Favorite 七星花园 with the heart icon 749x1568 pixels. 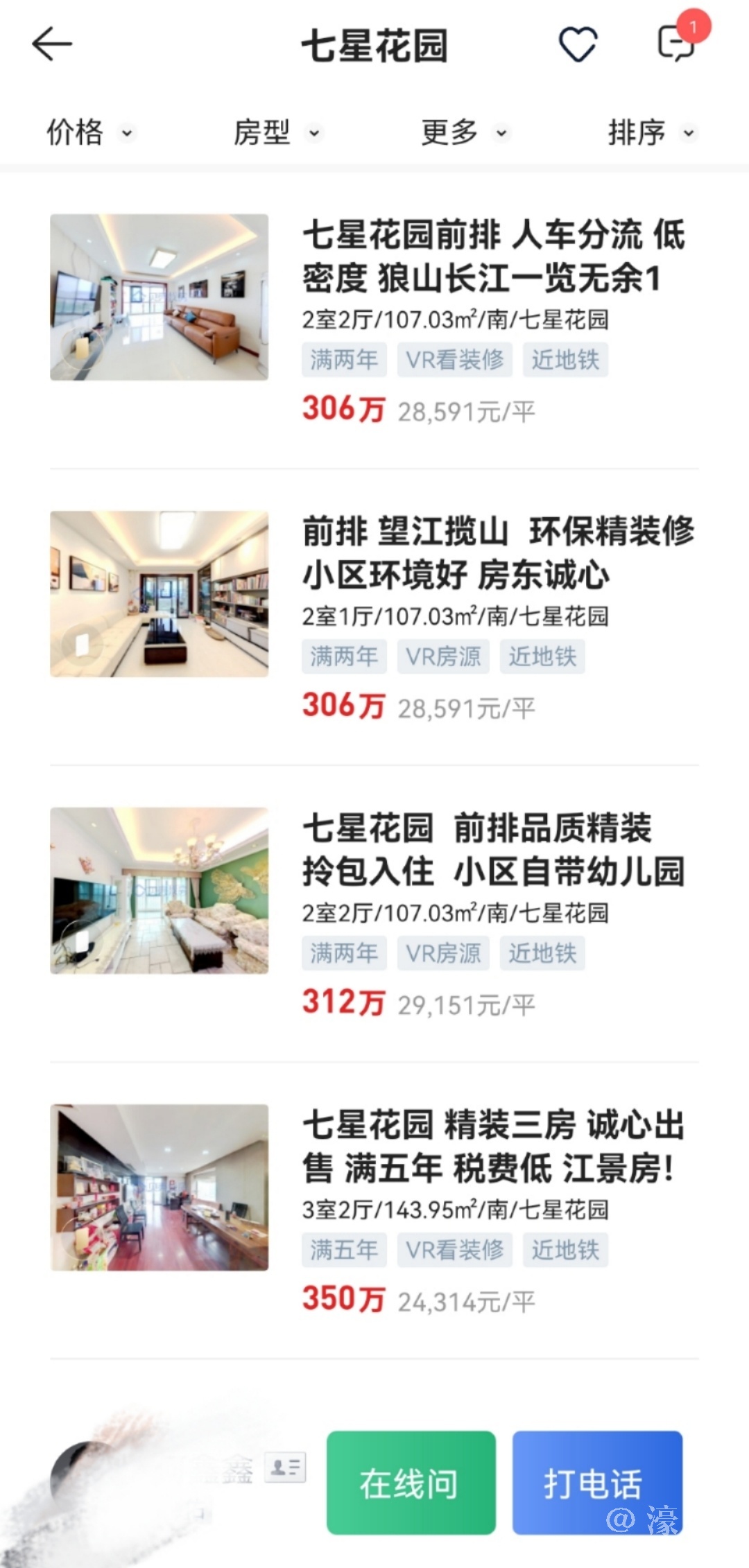click(578, 44)
